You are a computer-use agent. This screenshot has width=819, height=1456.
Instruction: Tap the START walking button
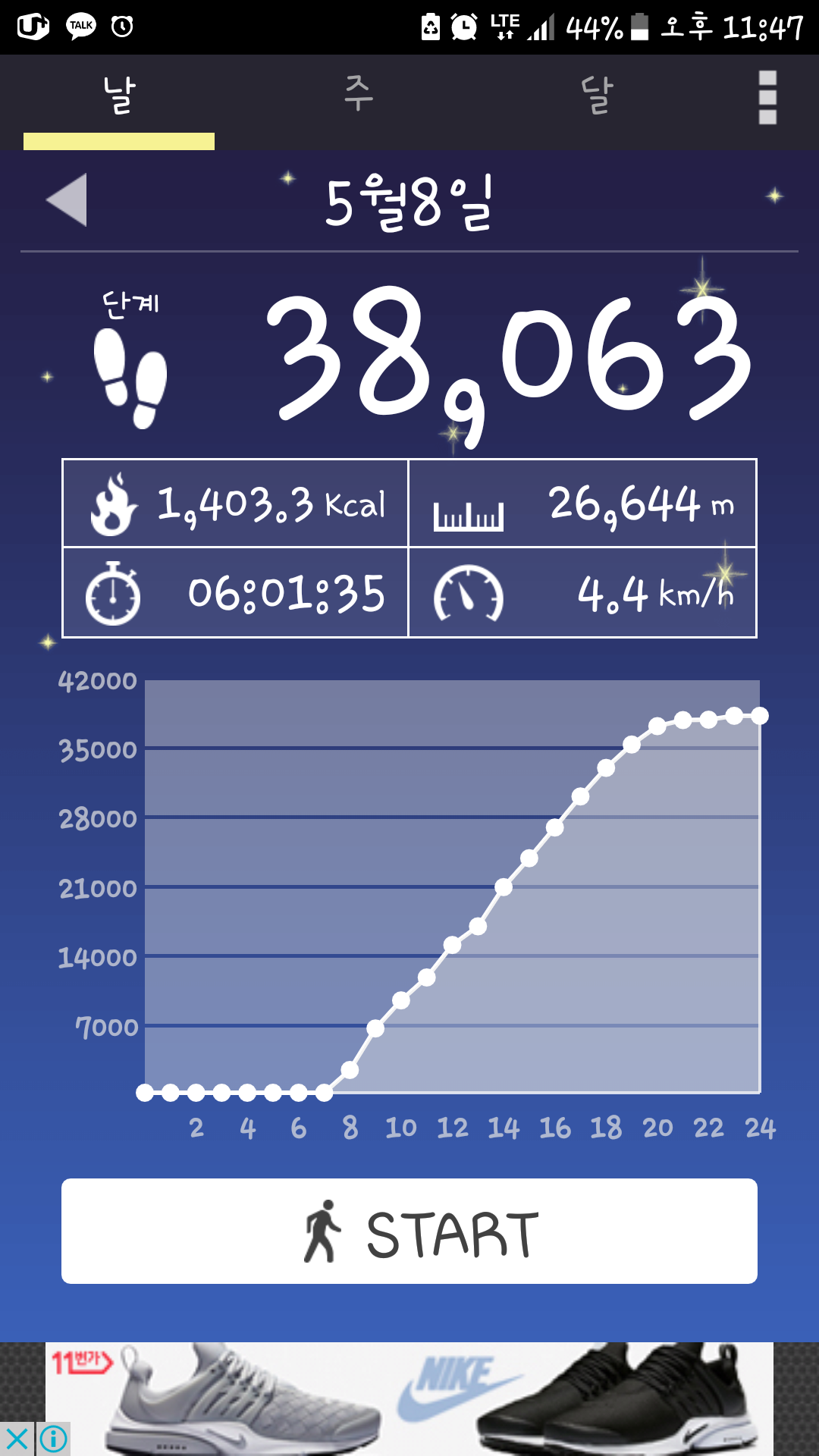tap(409, 1231)
